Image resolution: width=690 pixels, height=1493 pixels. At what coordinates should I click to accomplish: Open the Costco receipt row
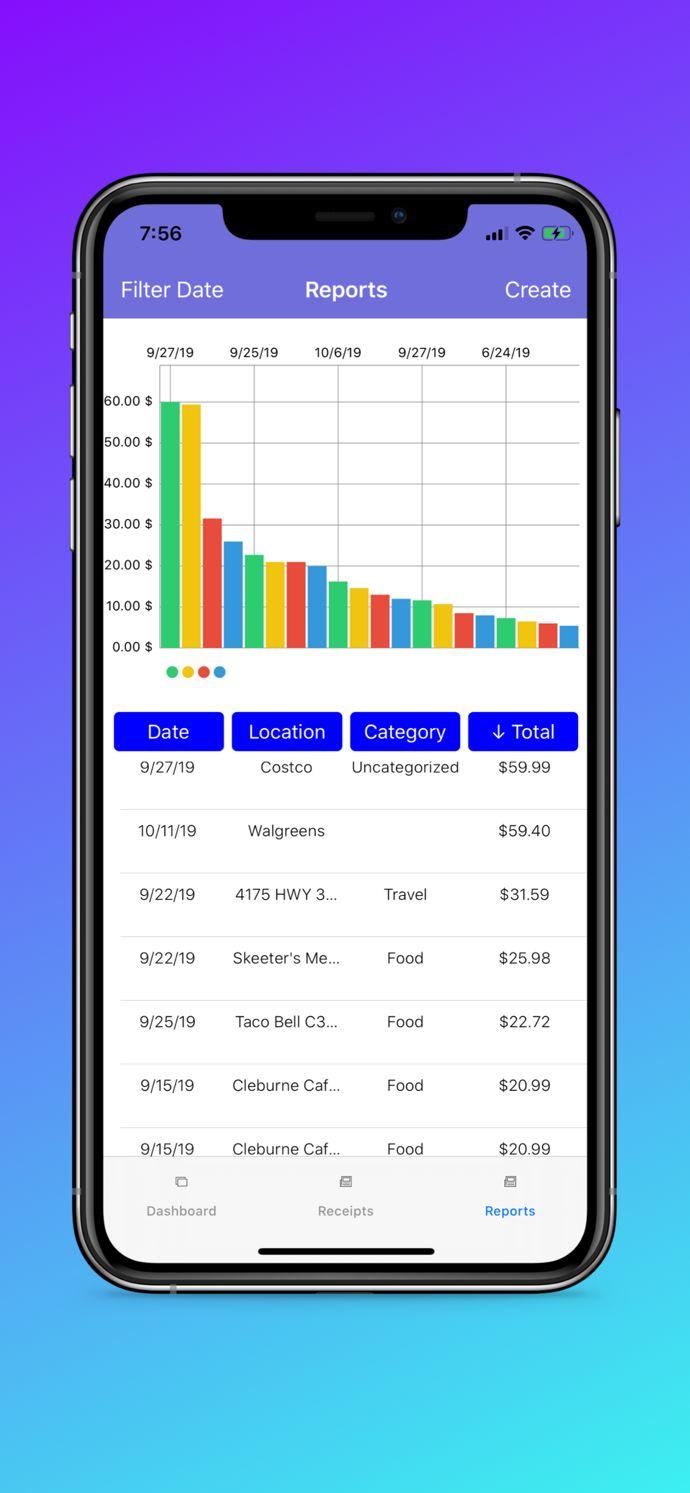[345, 779]
